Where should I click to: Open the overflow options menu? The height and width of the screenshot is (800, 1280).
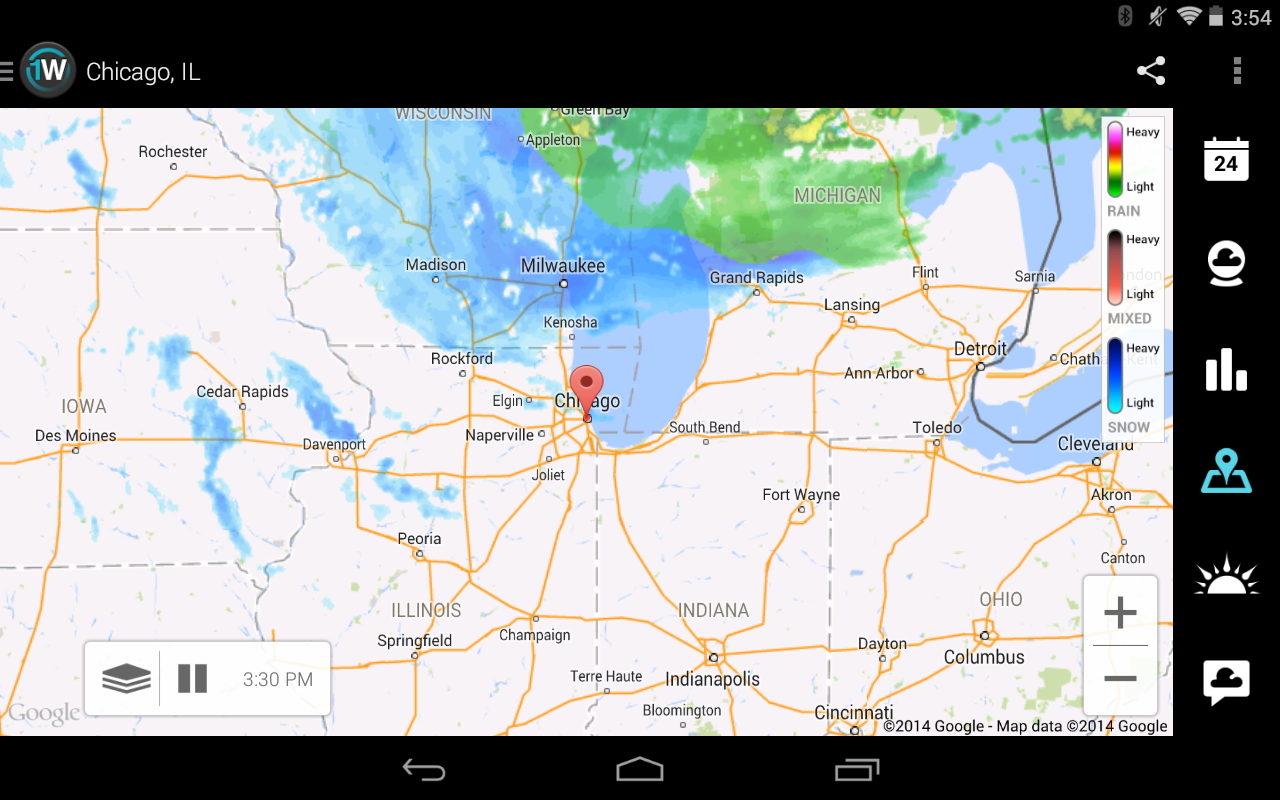coord(1237,71)
